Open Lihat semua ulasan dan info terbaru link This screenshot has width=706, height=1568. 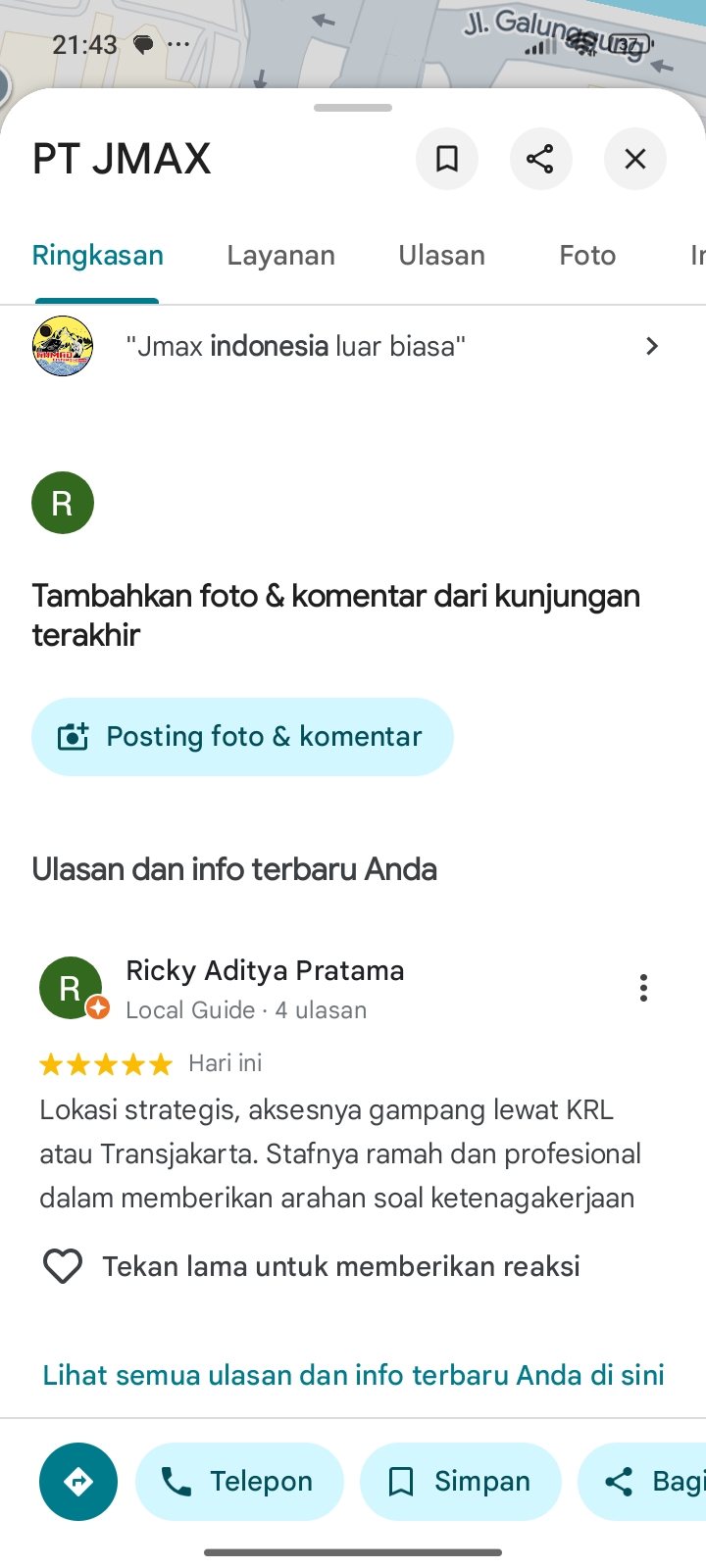click(x=353, y=1375)
